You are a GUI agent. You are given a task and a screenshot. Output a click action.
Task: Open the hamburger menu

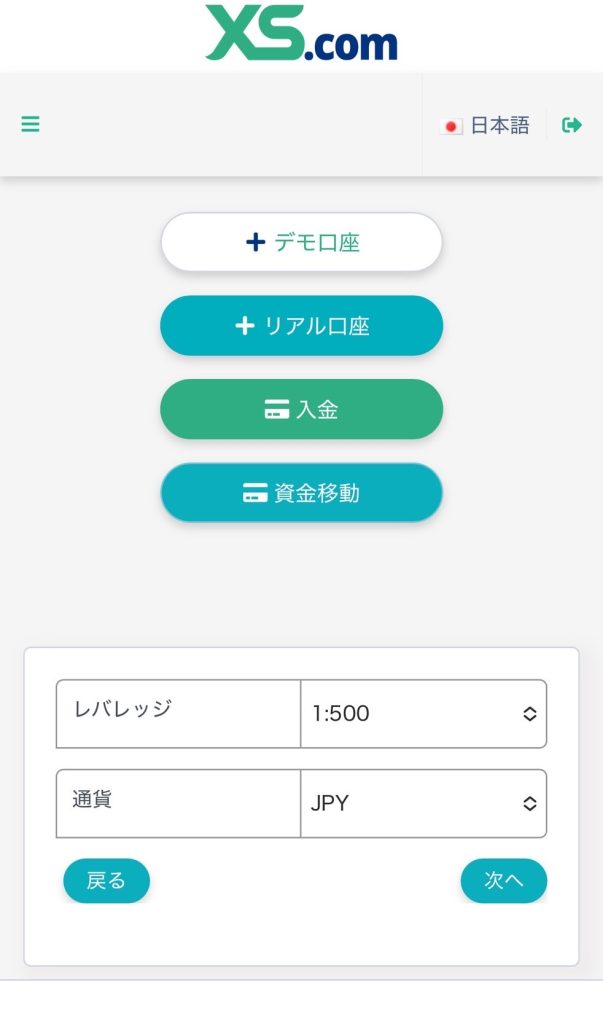[x=31, y=125]
